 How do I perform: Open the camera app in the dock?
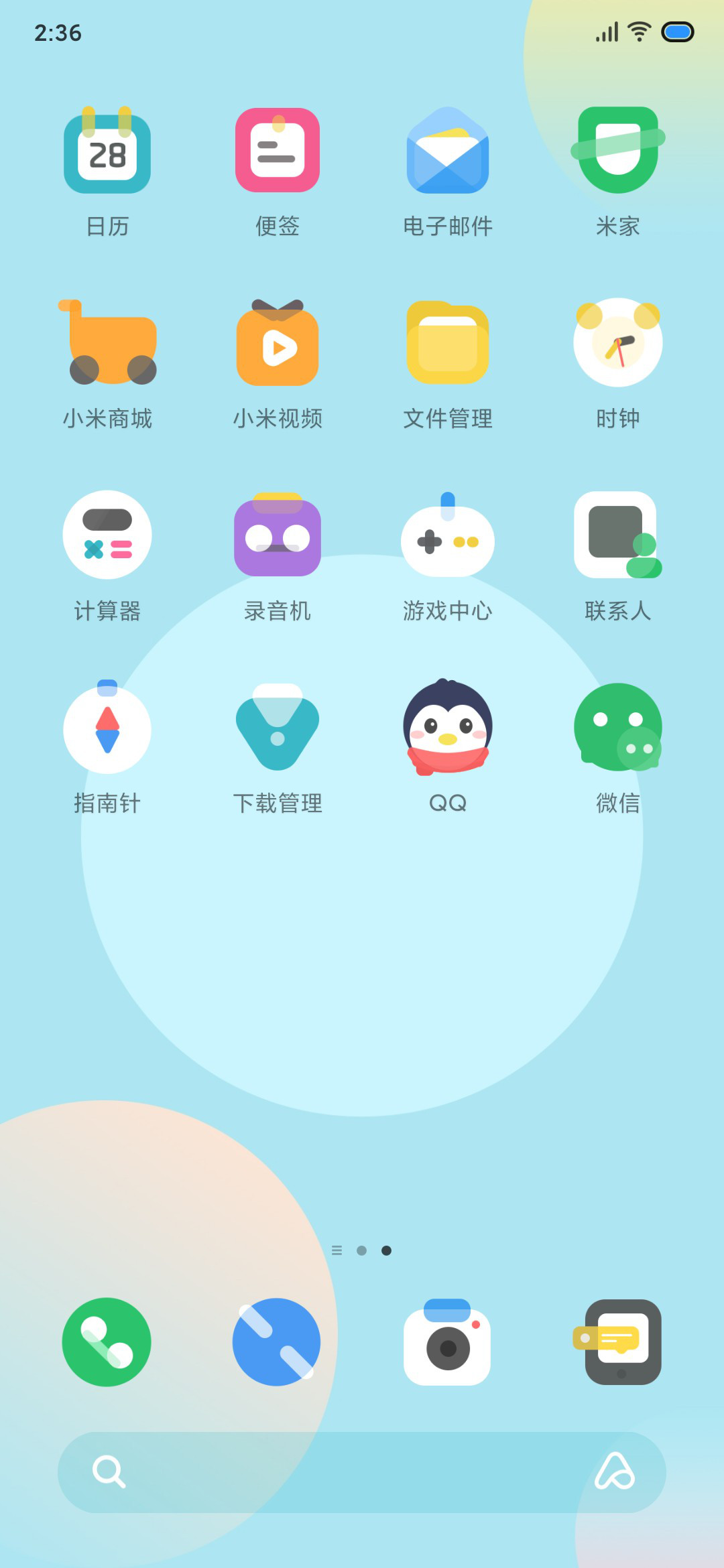(447, 1342)
